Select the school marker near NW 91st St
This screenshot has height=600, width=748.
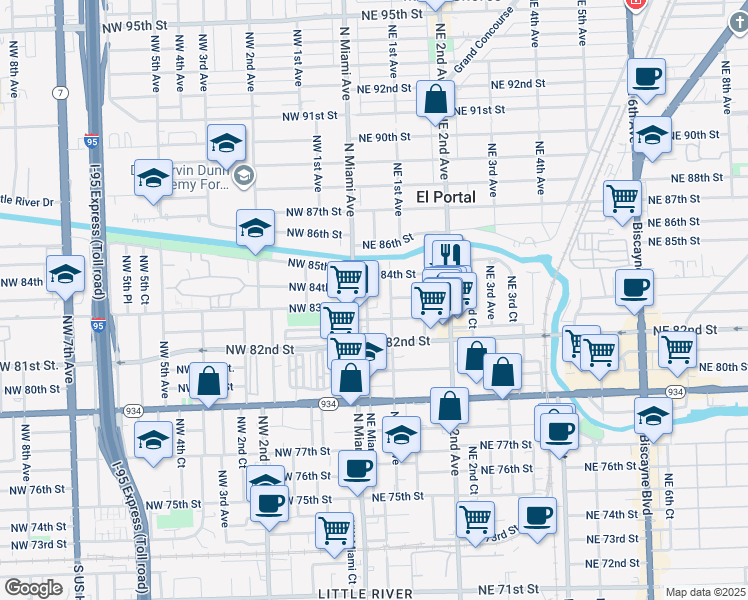click(227, 142)
